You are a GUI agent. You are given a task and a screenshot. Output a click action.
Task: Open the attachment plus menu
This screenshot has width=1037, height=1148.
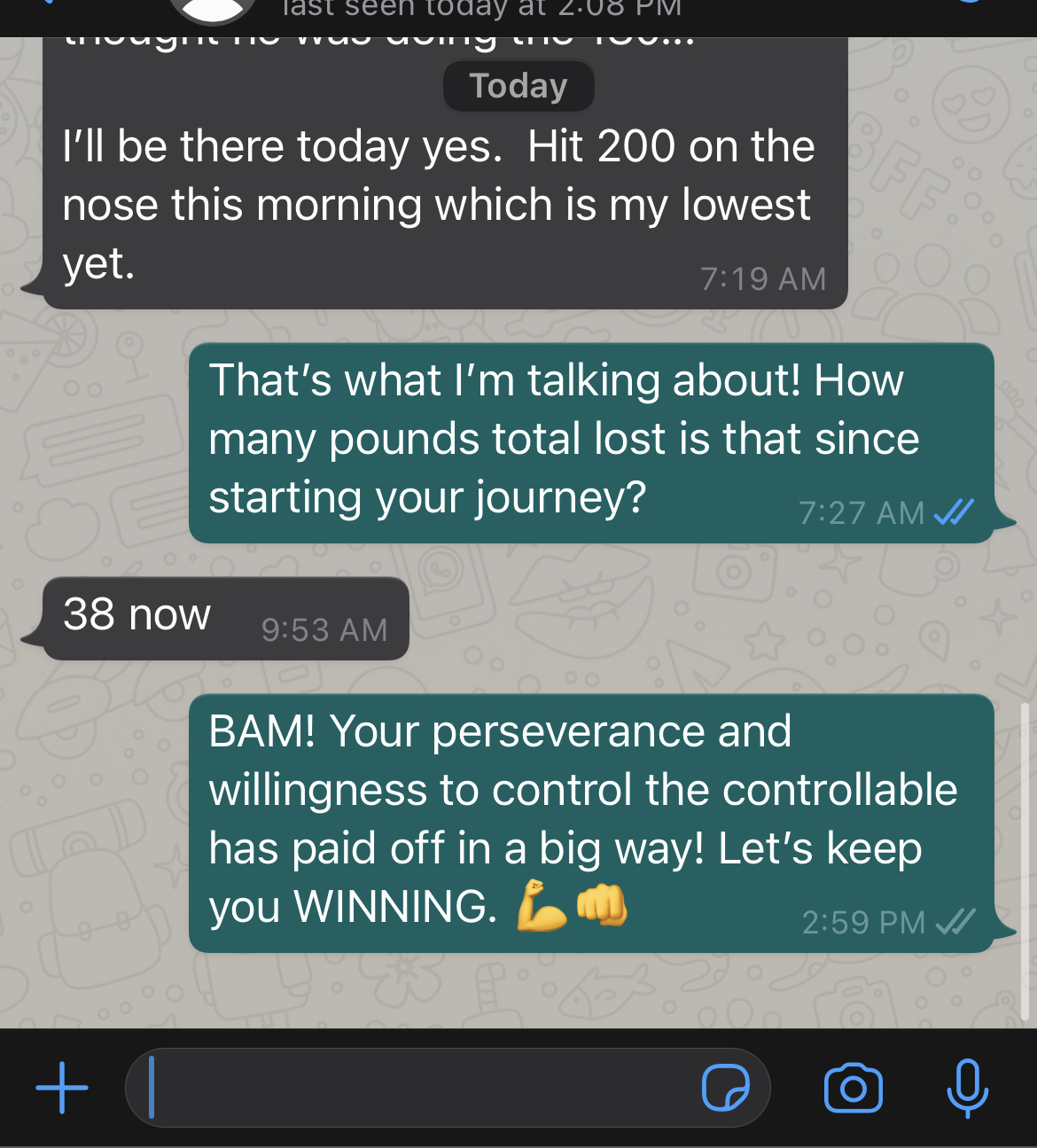[62, 1088]
